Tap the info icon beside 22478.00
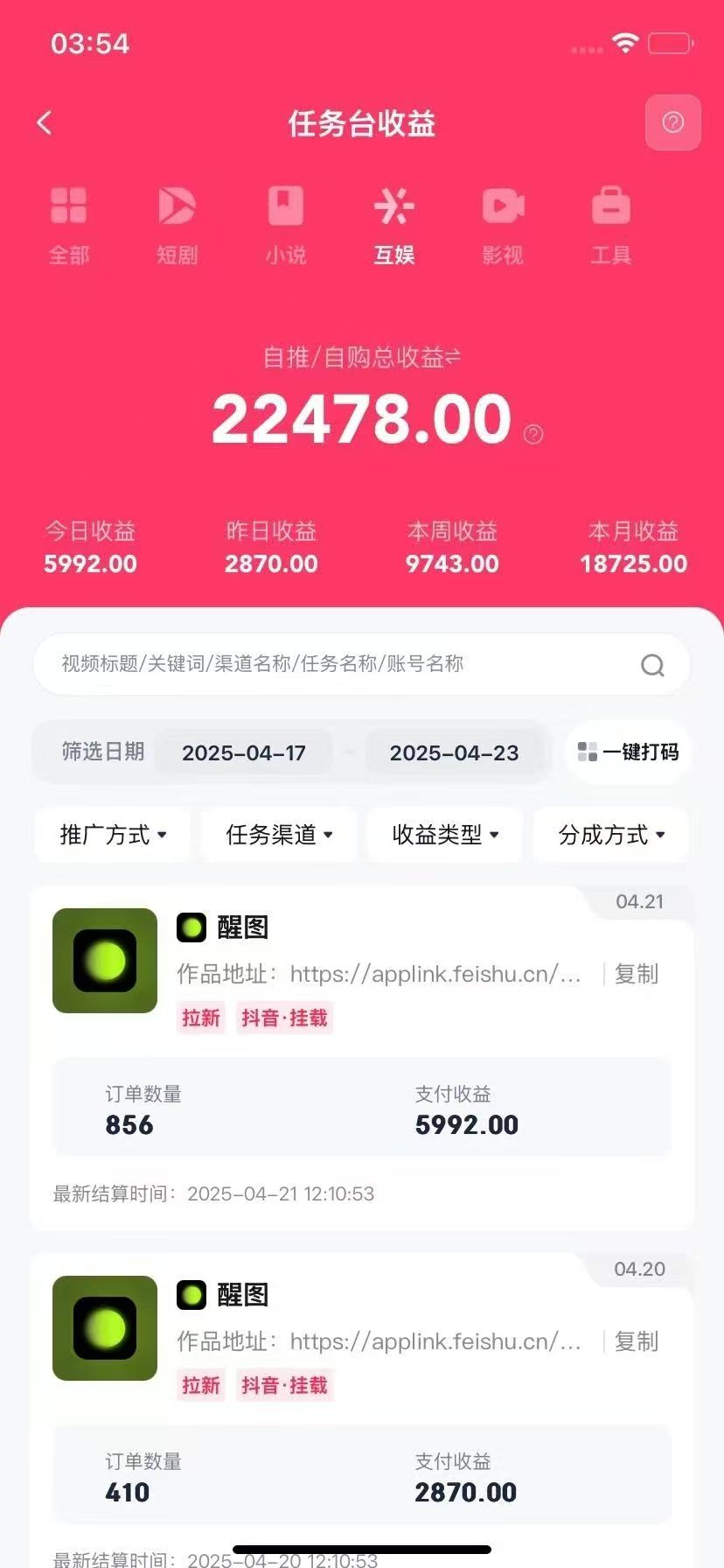The image size is (724, 1568). pyautogui.click(x=533, y=434)
